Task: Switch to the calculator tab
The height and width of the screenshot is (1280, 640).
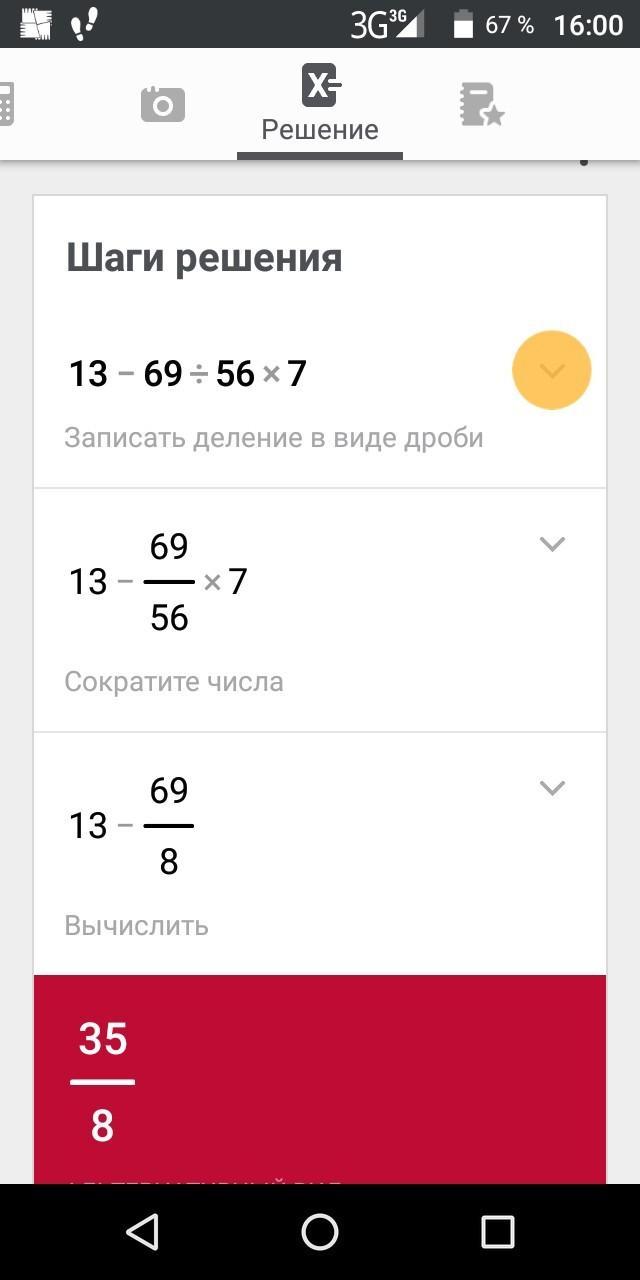Action: pyautogui.click(x=6, y=103)
